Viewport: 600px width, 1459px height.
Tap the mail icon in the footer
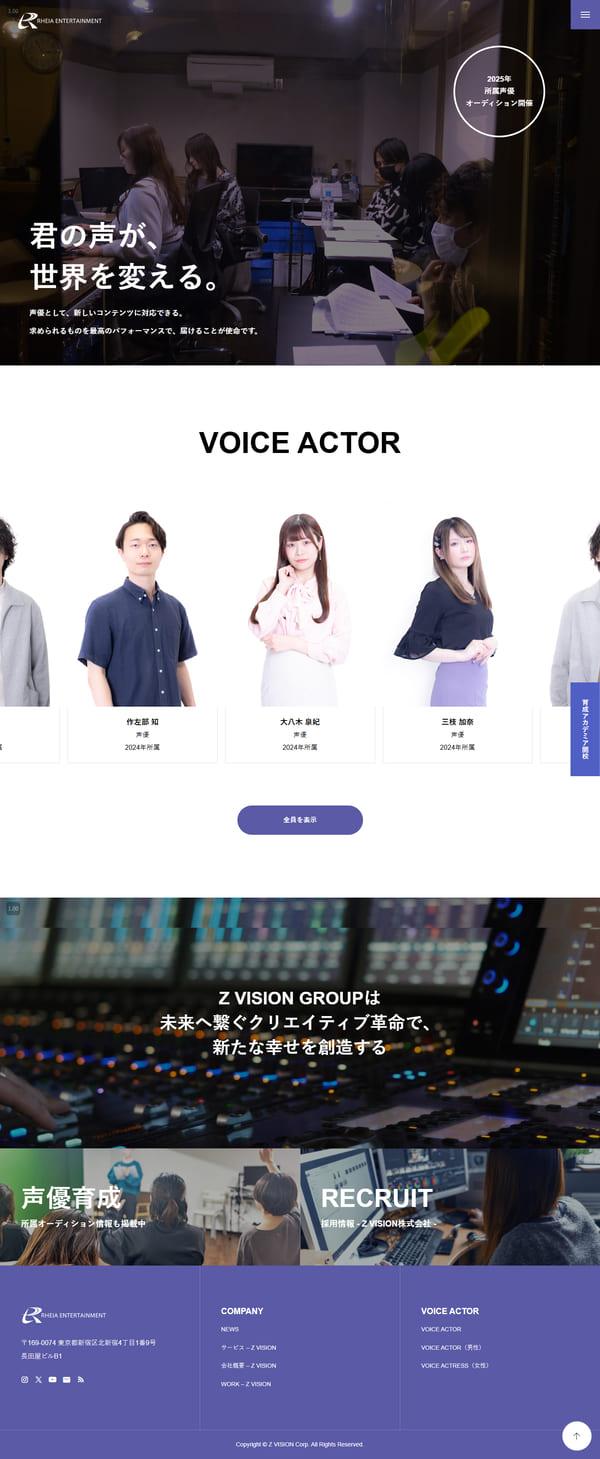pos(67,1379)
